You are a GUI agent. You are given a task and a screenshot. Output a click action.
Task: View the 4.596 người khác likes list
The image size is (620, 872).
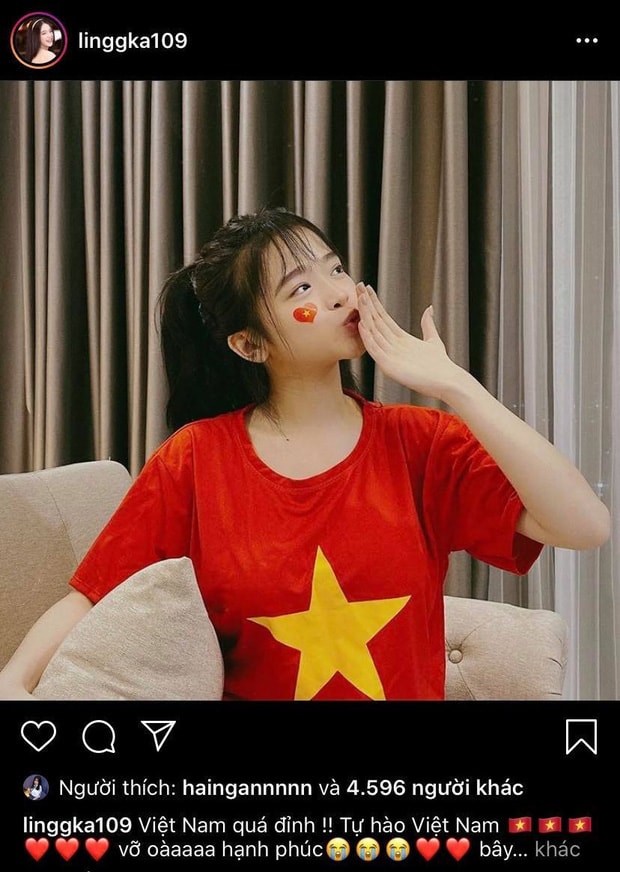pos(434,788)
